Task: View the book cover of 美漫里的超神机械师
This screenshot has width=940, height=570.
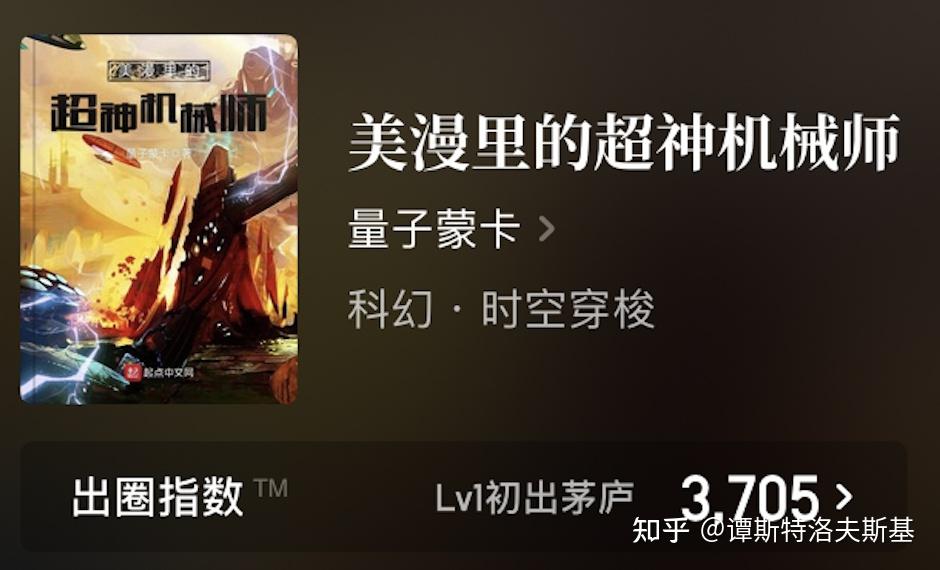Action: pos(158,219)
